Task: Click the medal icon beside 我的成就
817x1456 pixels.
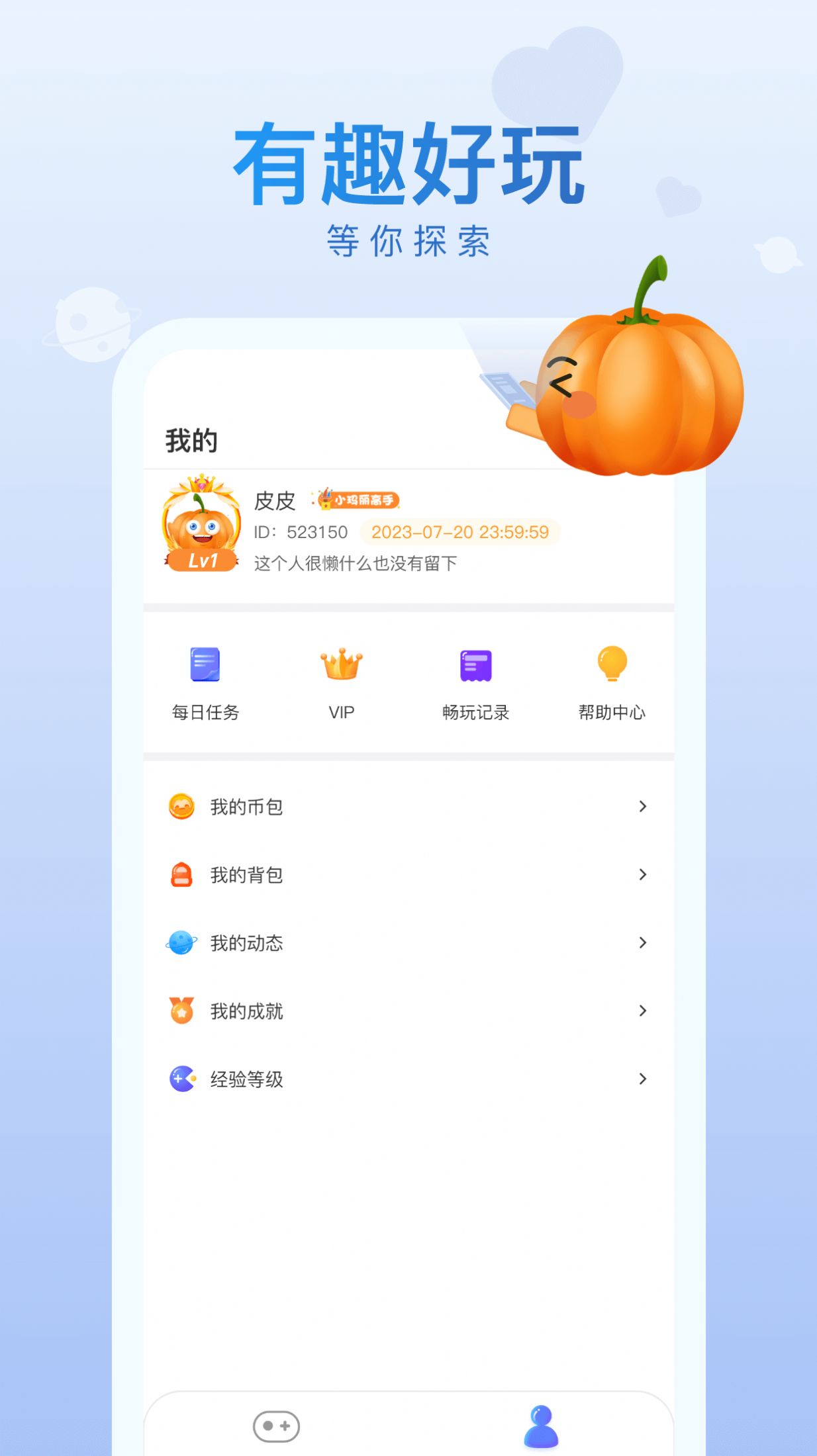Action: [x=181, y=1011]
